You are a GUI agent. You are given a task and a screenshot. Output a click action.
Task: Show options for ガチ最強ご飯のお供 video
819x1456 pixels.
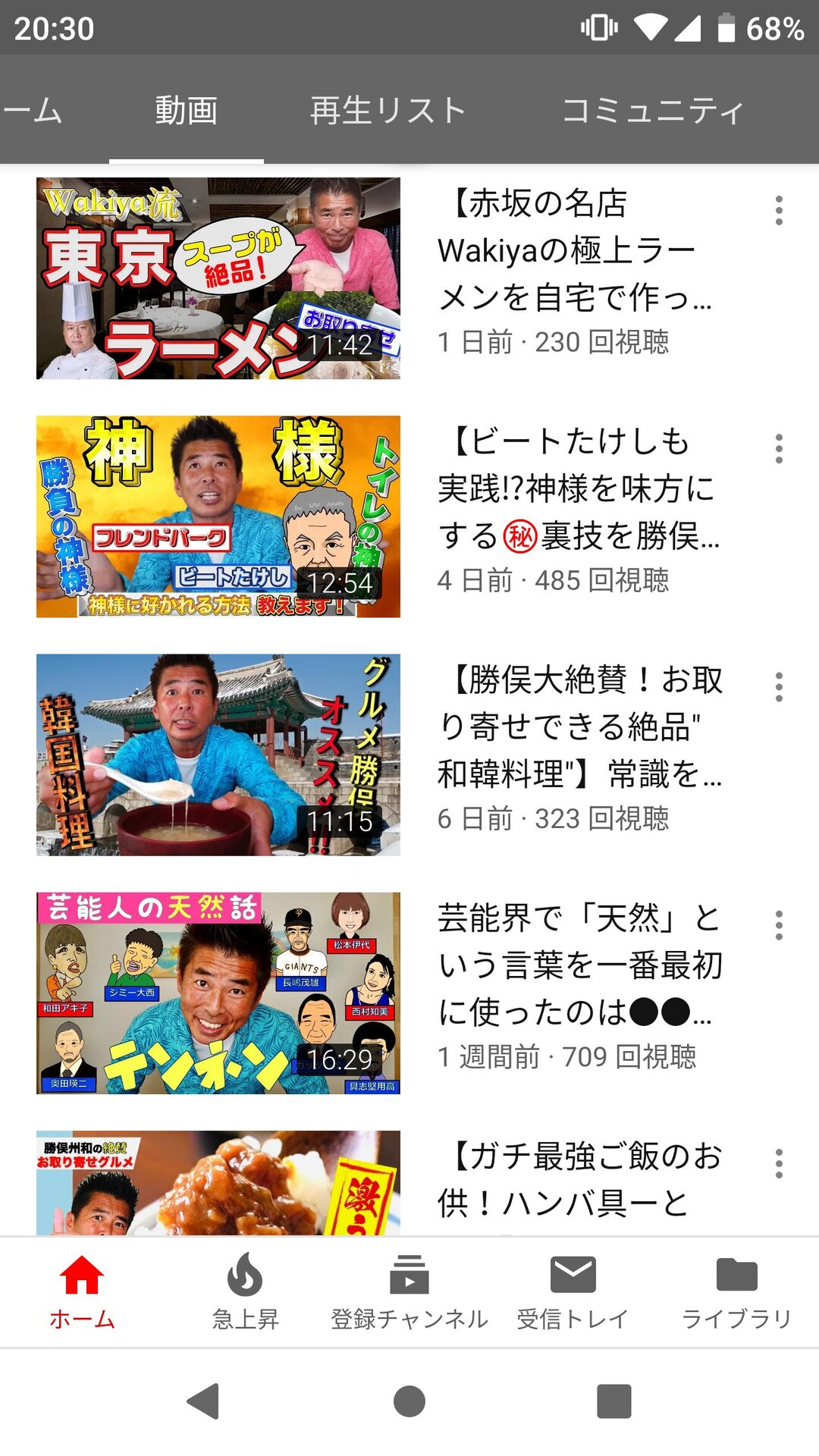coord(779,1163)
